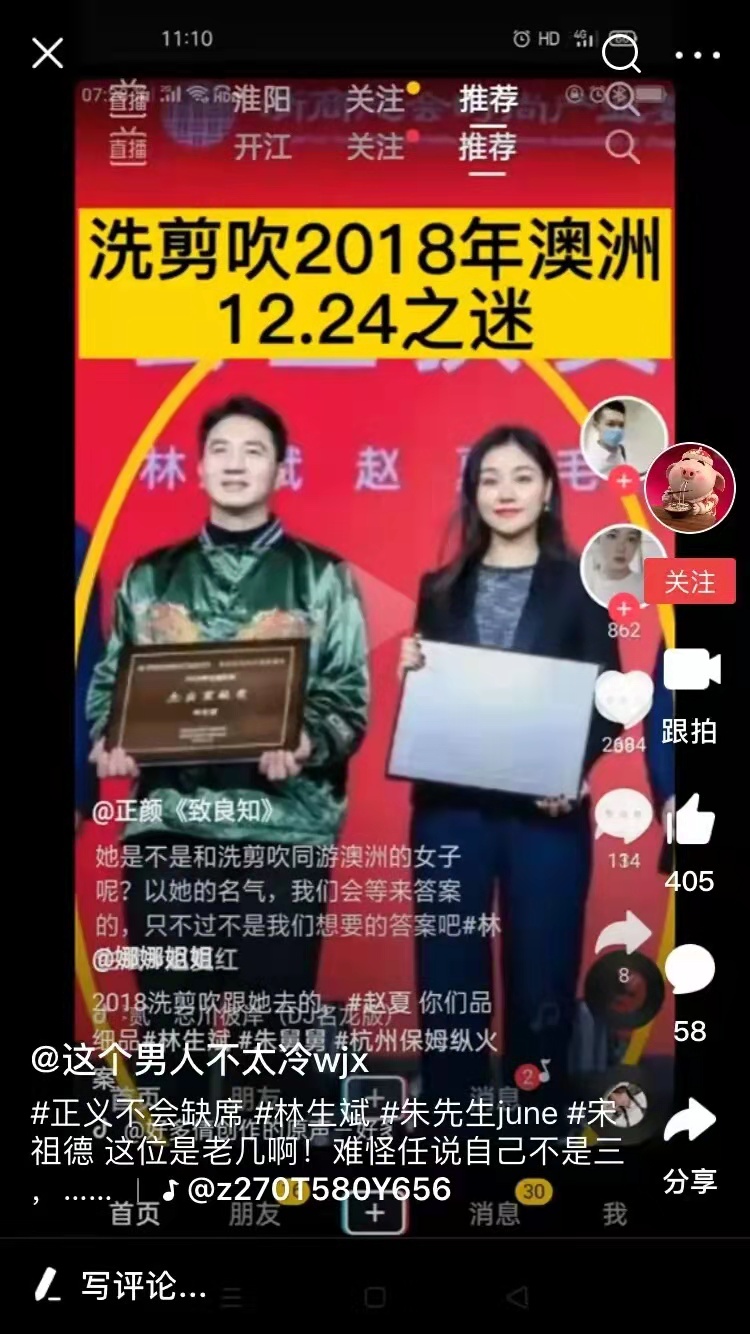
Task: Tap the search magnifier at the top
Action: [622, 56]
